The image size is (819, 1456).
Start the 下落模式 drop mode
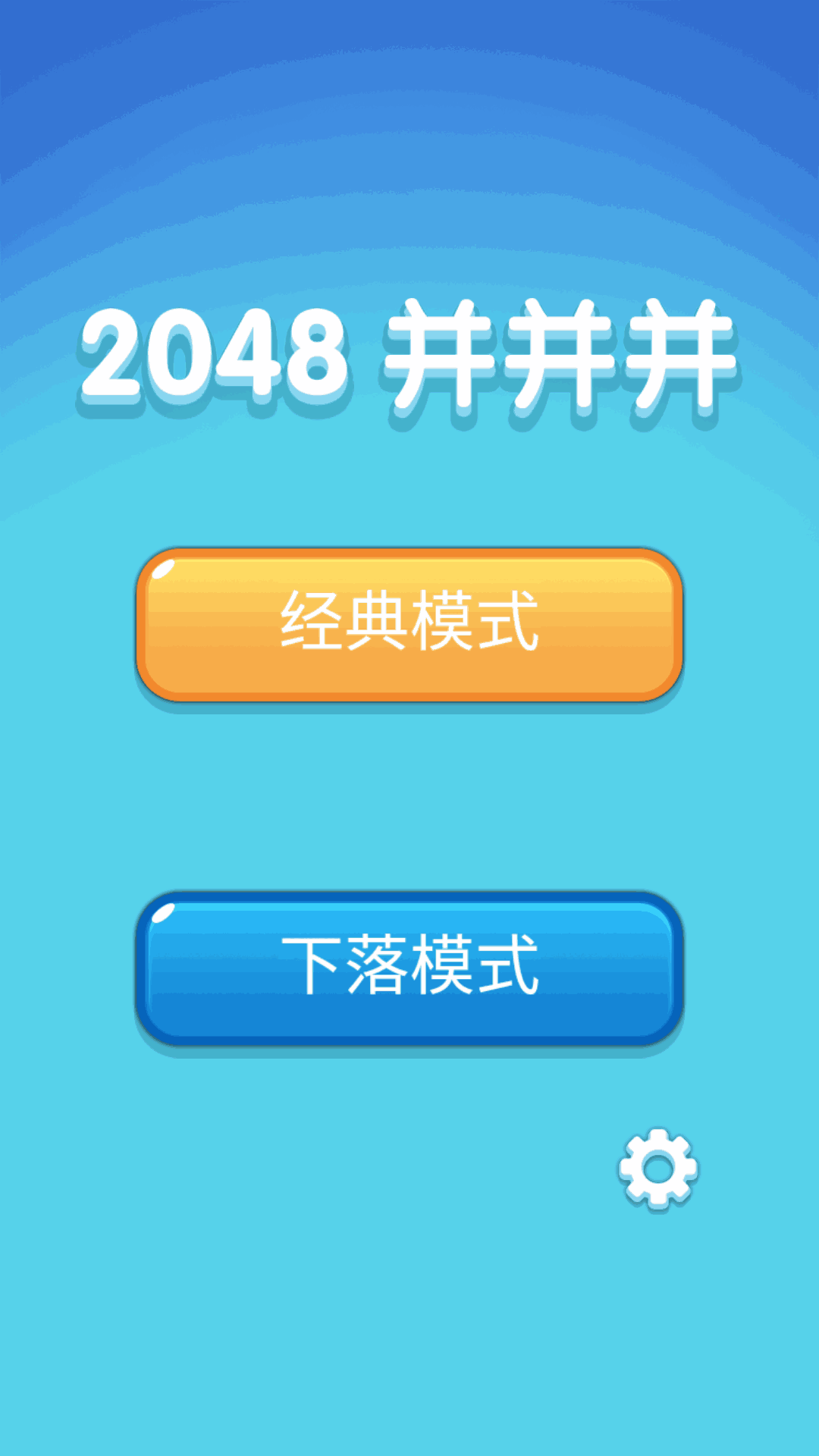click(x=409, y=968)
